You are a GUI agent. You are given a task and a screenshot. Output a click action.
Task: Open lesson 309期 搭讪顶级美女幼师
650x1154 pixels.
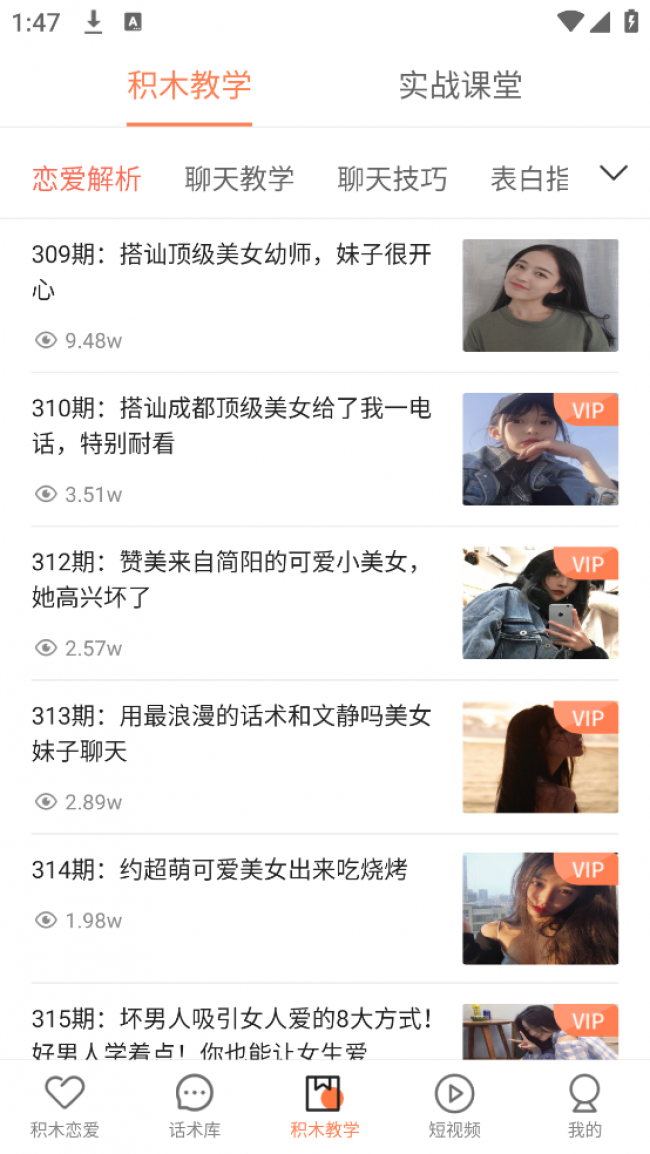[232, 272]
